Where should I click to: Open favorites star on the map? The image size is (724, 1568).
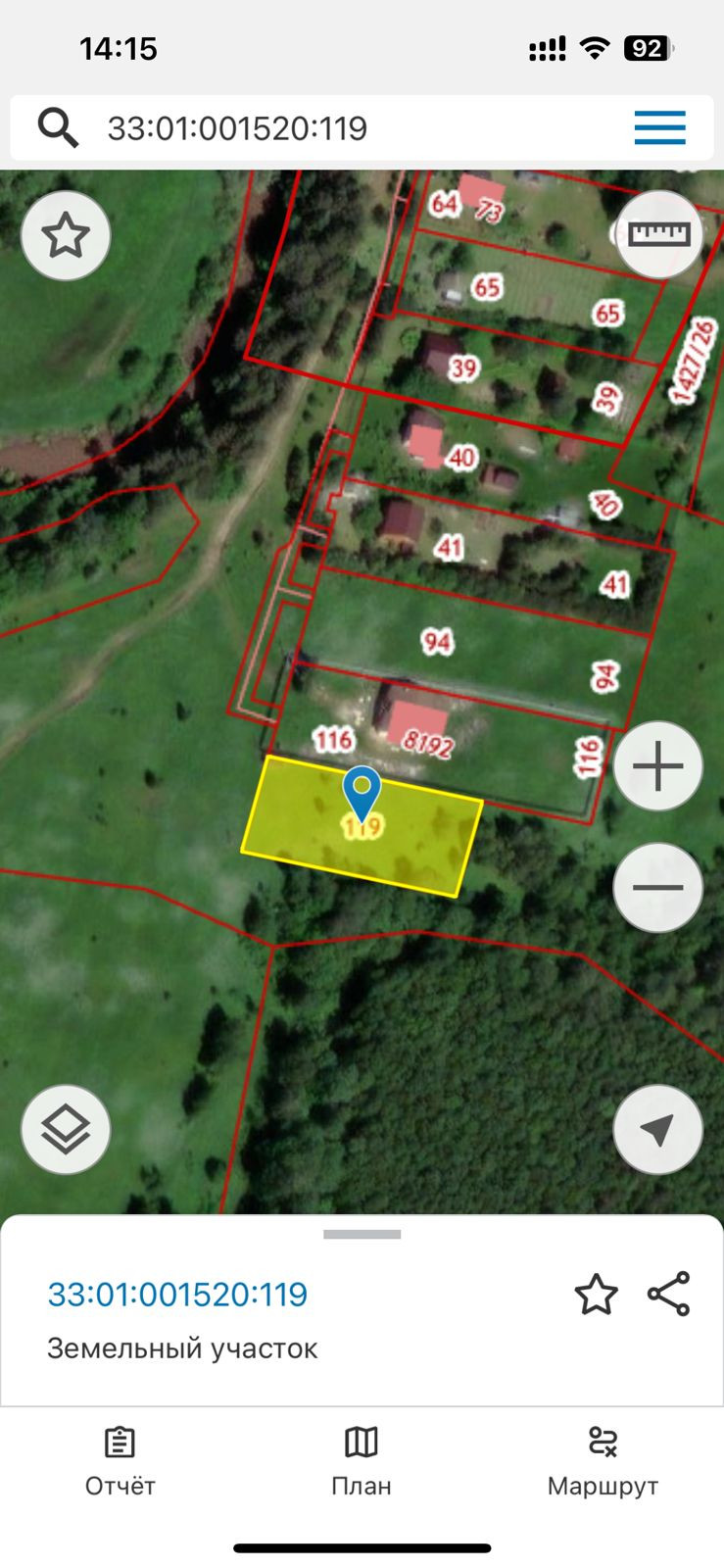pyautogui.click(x=66, y=236)
